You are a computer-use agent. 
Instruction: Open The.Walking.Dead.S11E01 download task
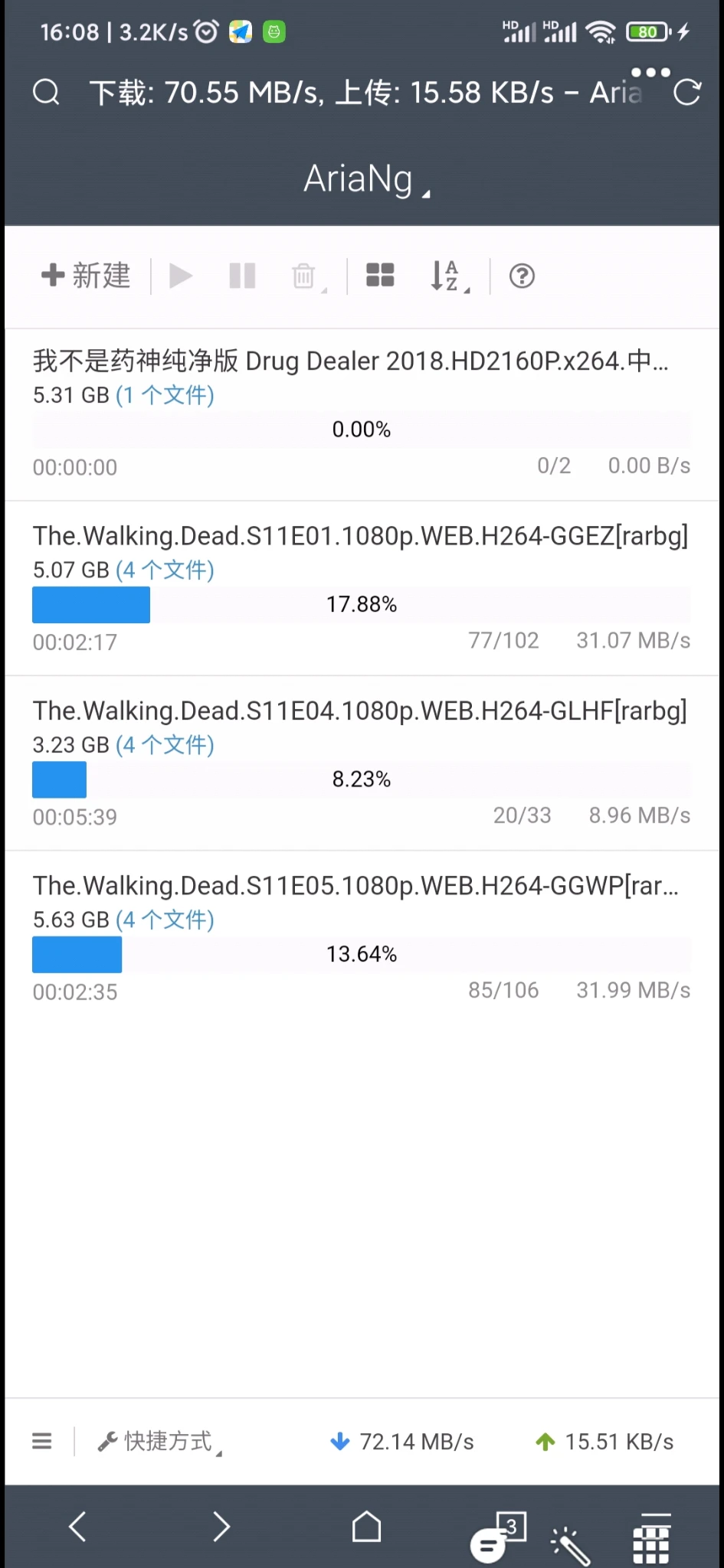coord(360,536)
